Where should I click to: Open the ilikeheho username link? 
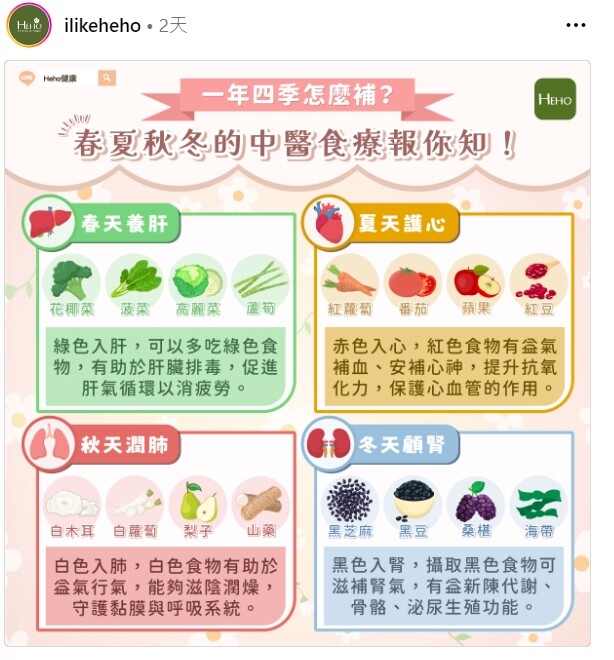[x=102, y=26]
